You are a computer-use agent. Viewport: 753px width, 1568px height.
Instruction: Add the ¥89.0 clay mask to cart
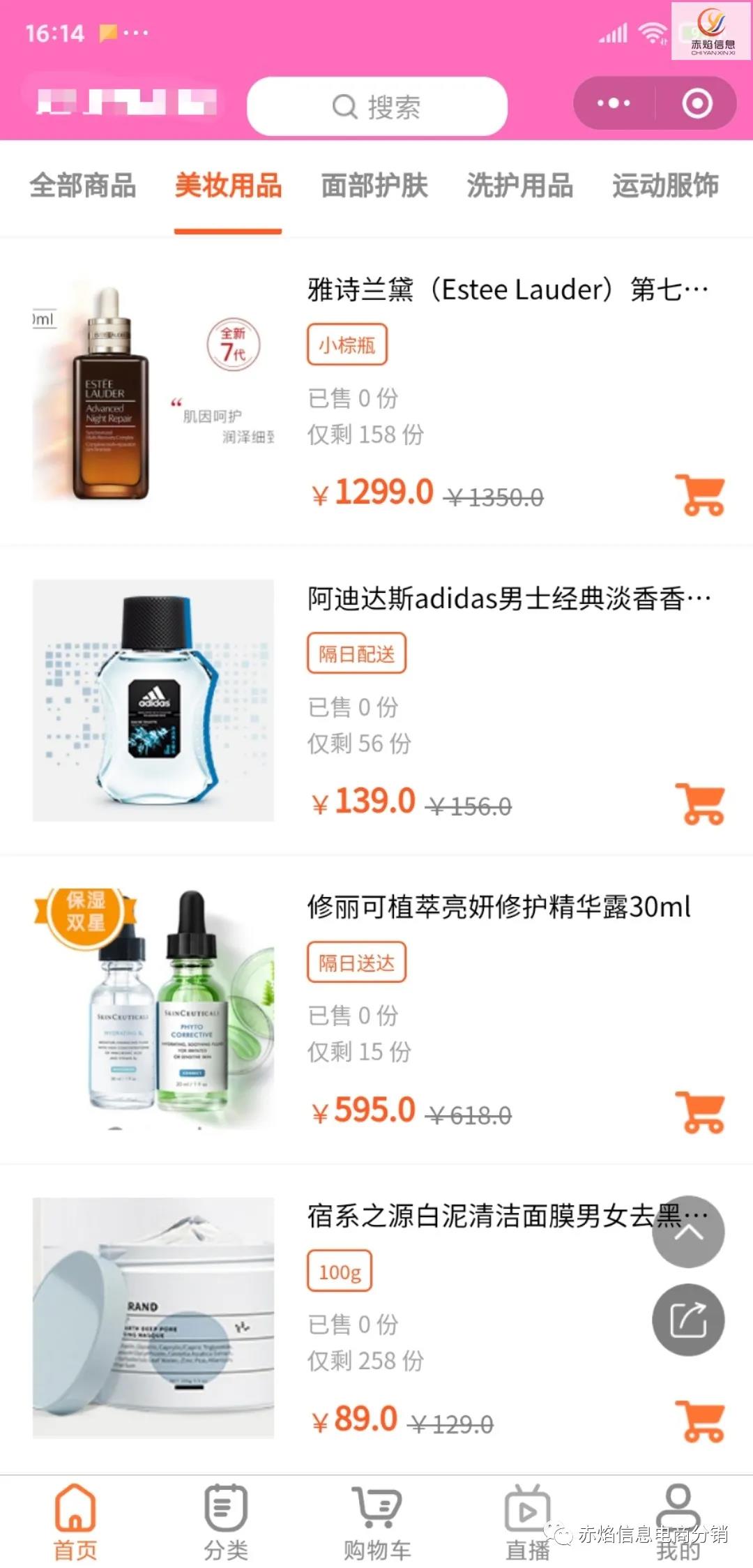pos(700,1421)
